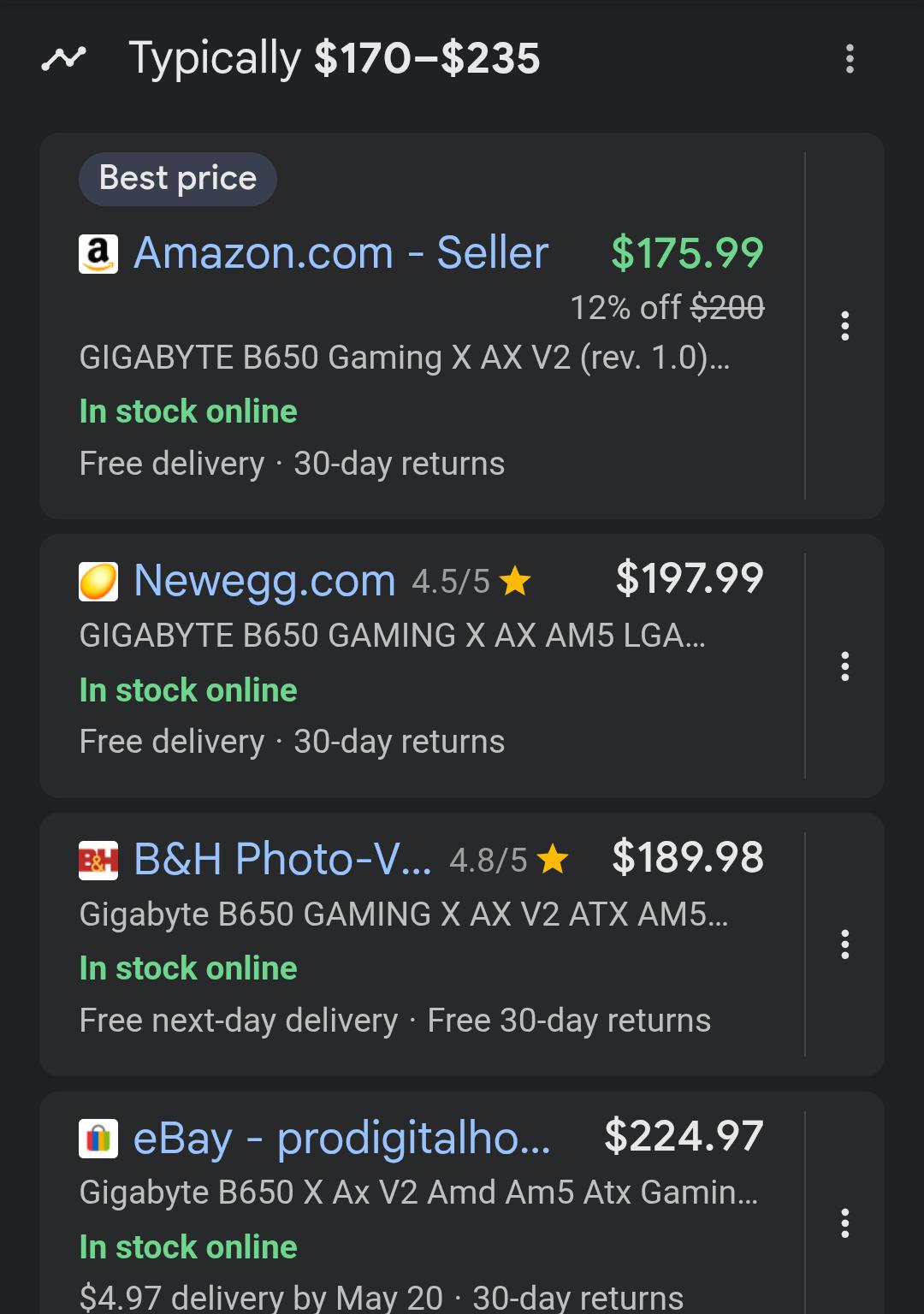This screenshot has height=1314, width=924.
Task: Open the options menu for the Newegg listing
Action: point(845,666)
